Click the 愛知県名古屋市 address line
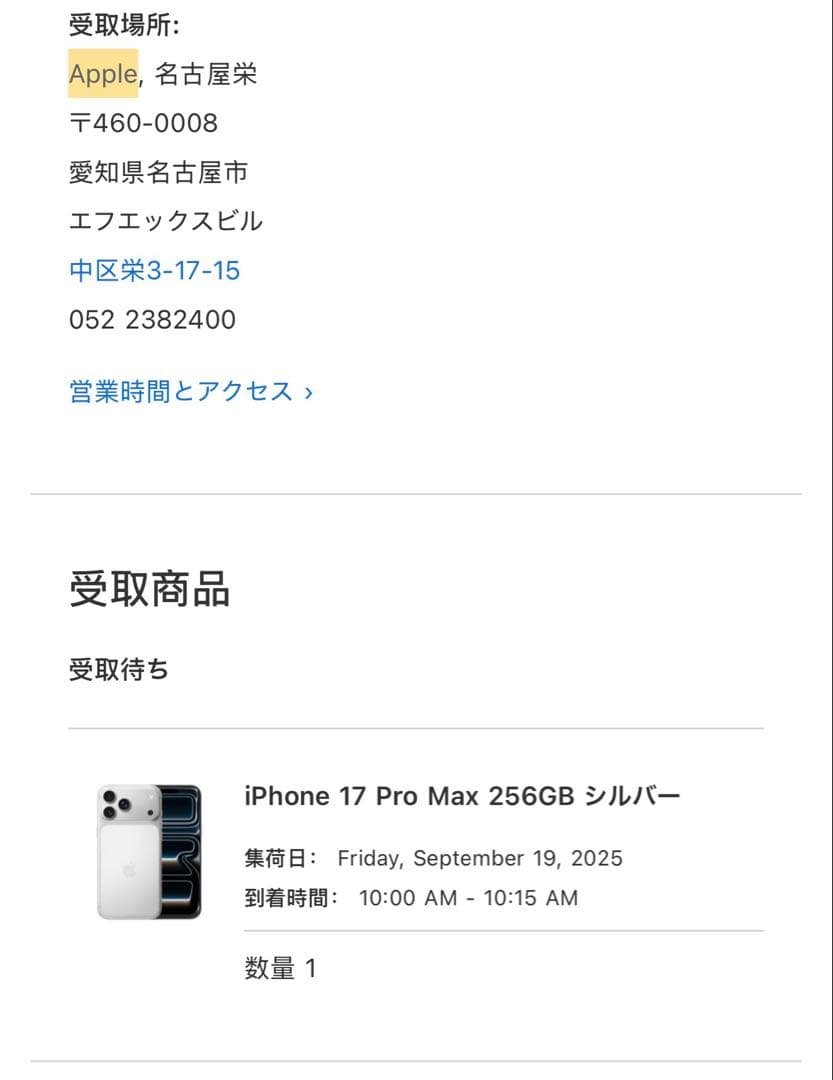The width and height of the screenshot is (833, 1080). click(x=158, y=172)
